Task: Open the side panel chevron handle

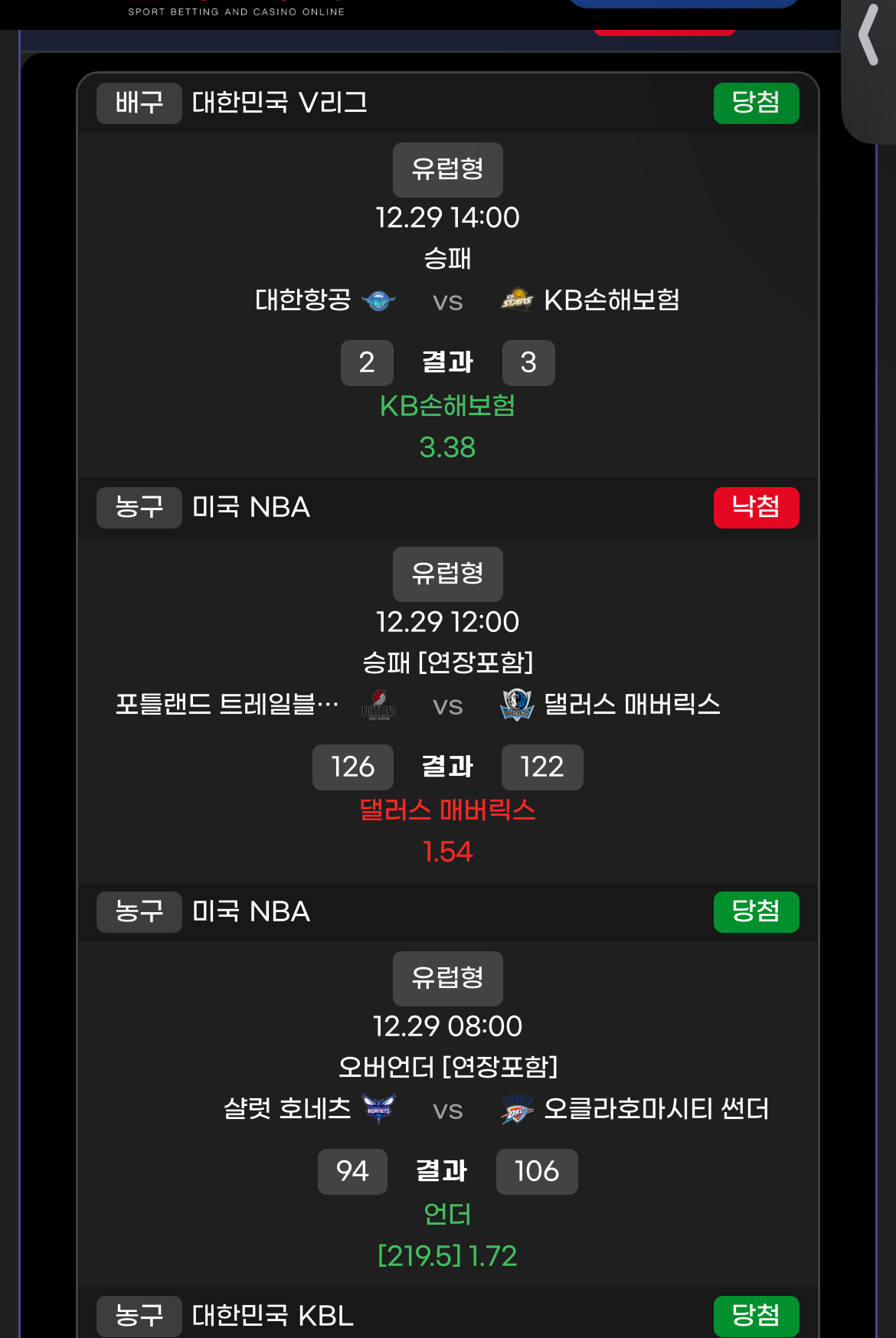Action: coord(869,37)
